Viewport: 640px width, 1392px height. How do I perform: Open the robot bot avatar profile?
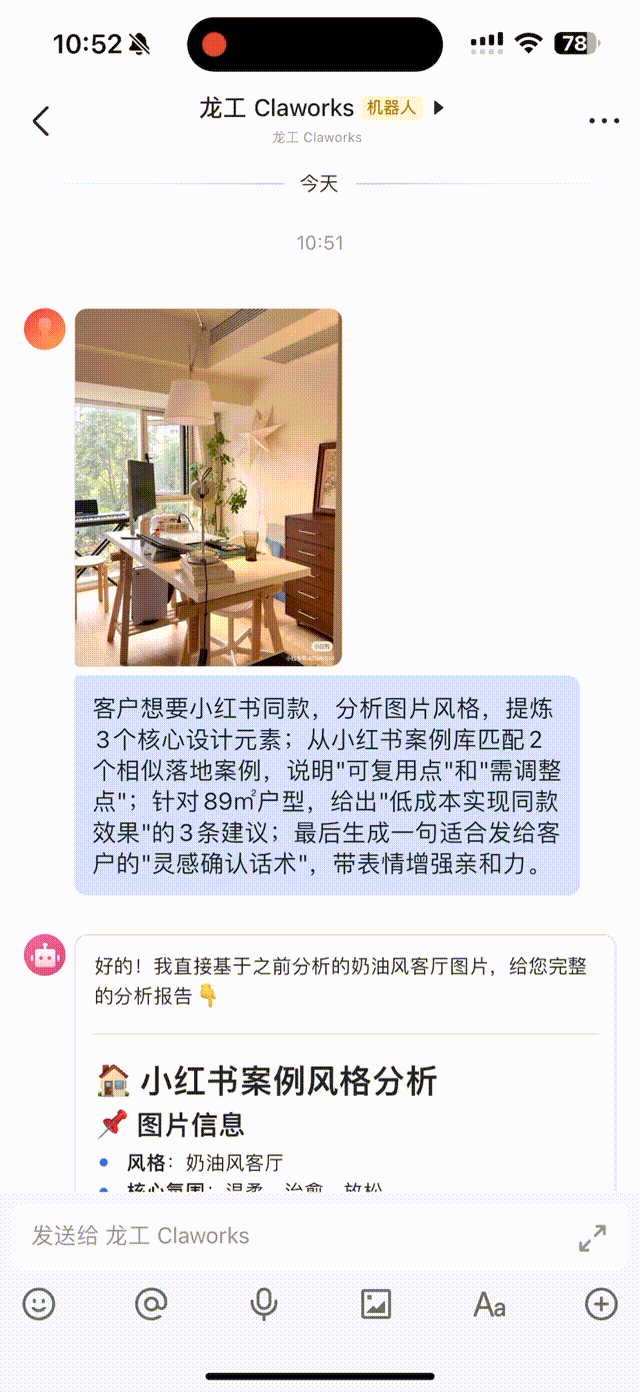[45, 956]
